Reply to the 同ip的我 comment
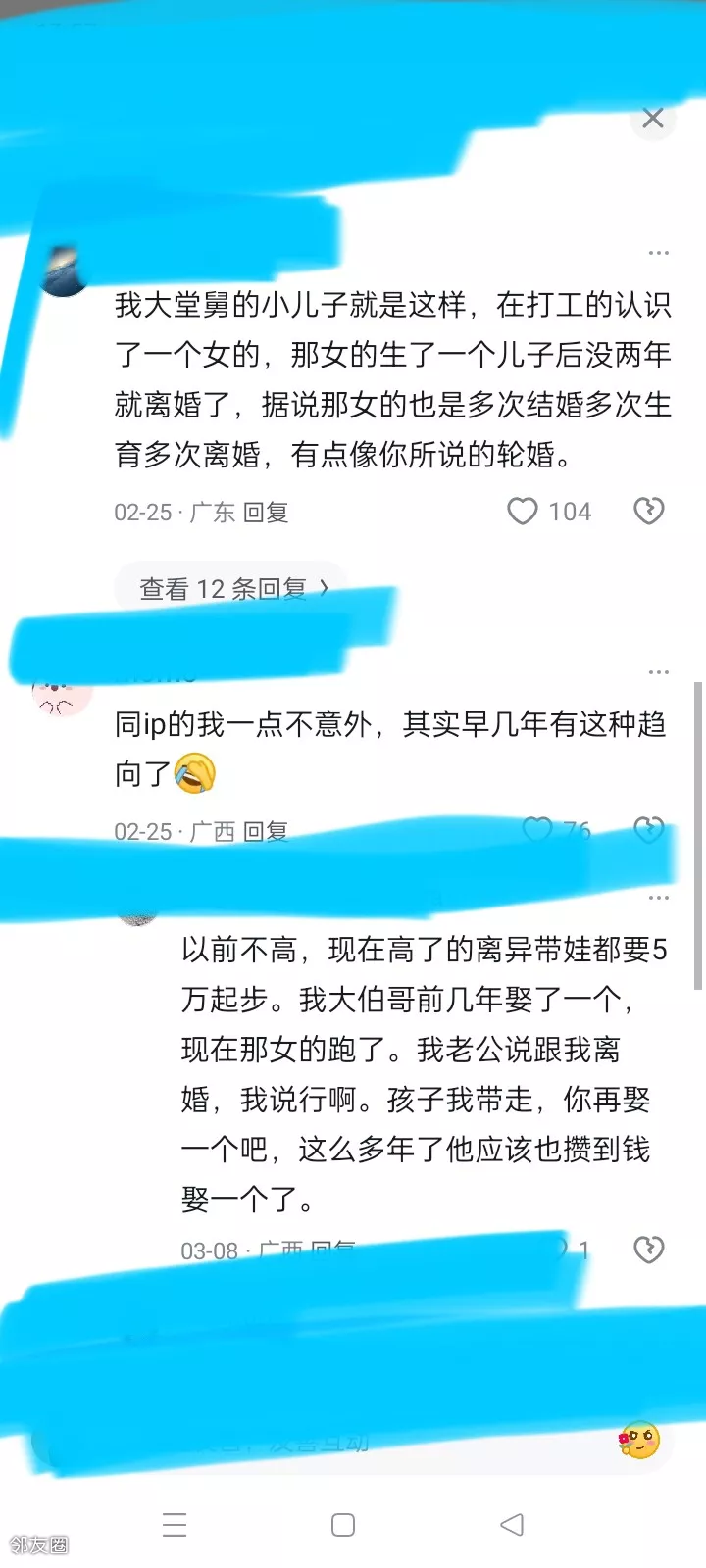This screenshot has height=1568, width=706. click(x=266, y=832)
